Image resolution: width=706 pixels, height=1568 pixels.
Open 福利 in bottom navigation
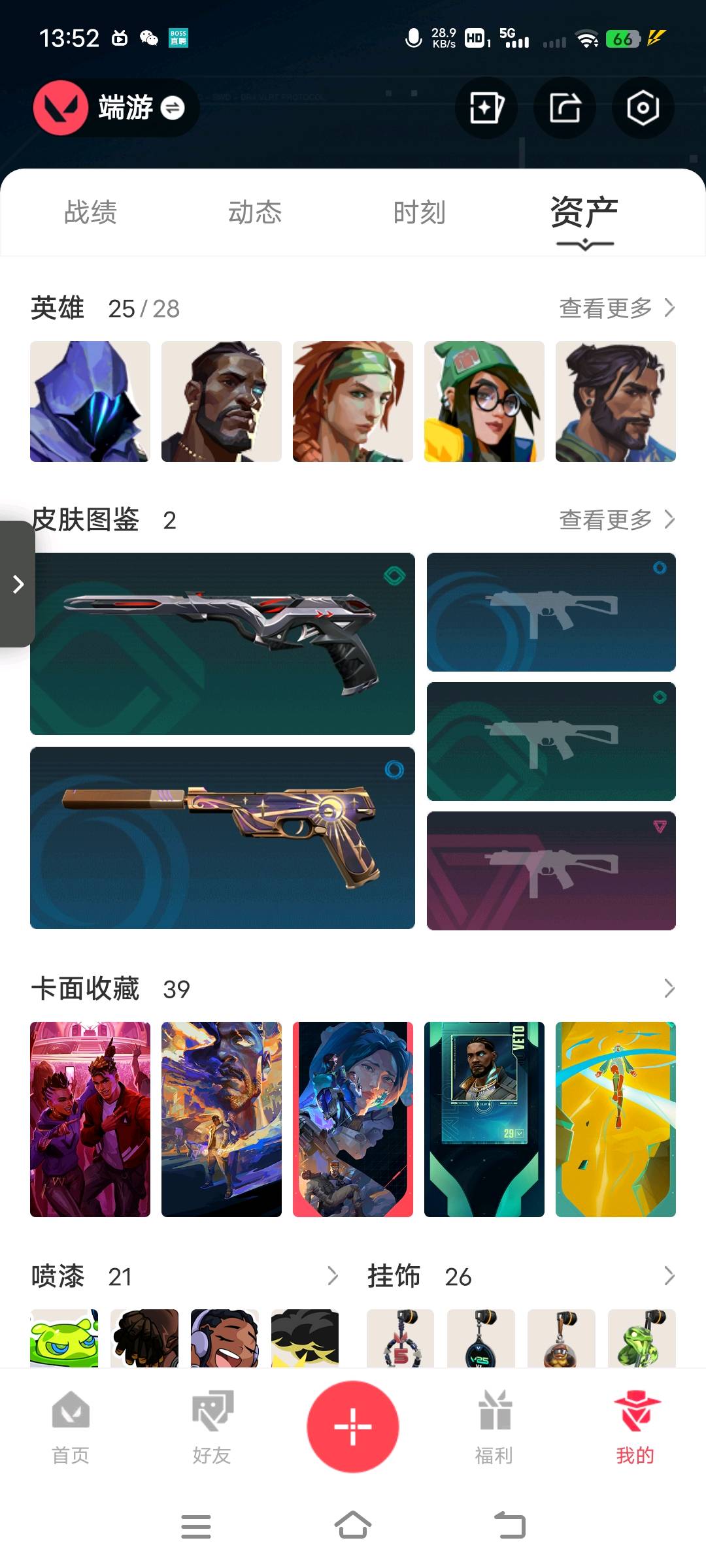click(x=494, y=1428)
